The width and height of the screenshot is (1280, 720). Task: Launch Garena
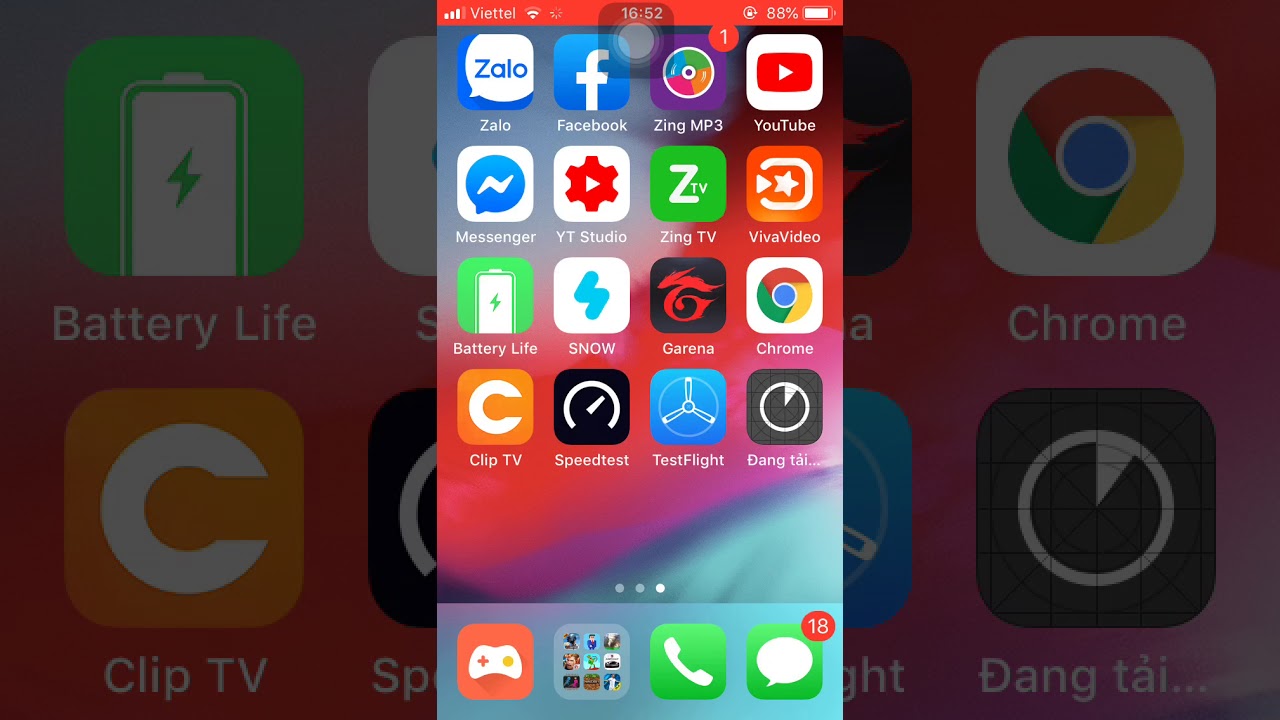(688, 295)
